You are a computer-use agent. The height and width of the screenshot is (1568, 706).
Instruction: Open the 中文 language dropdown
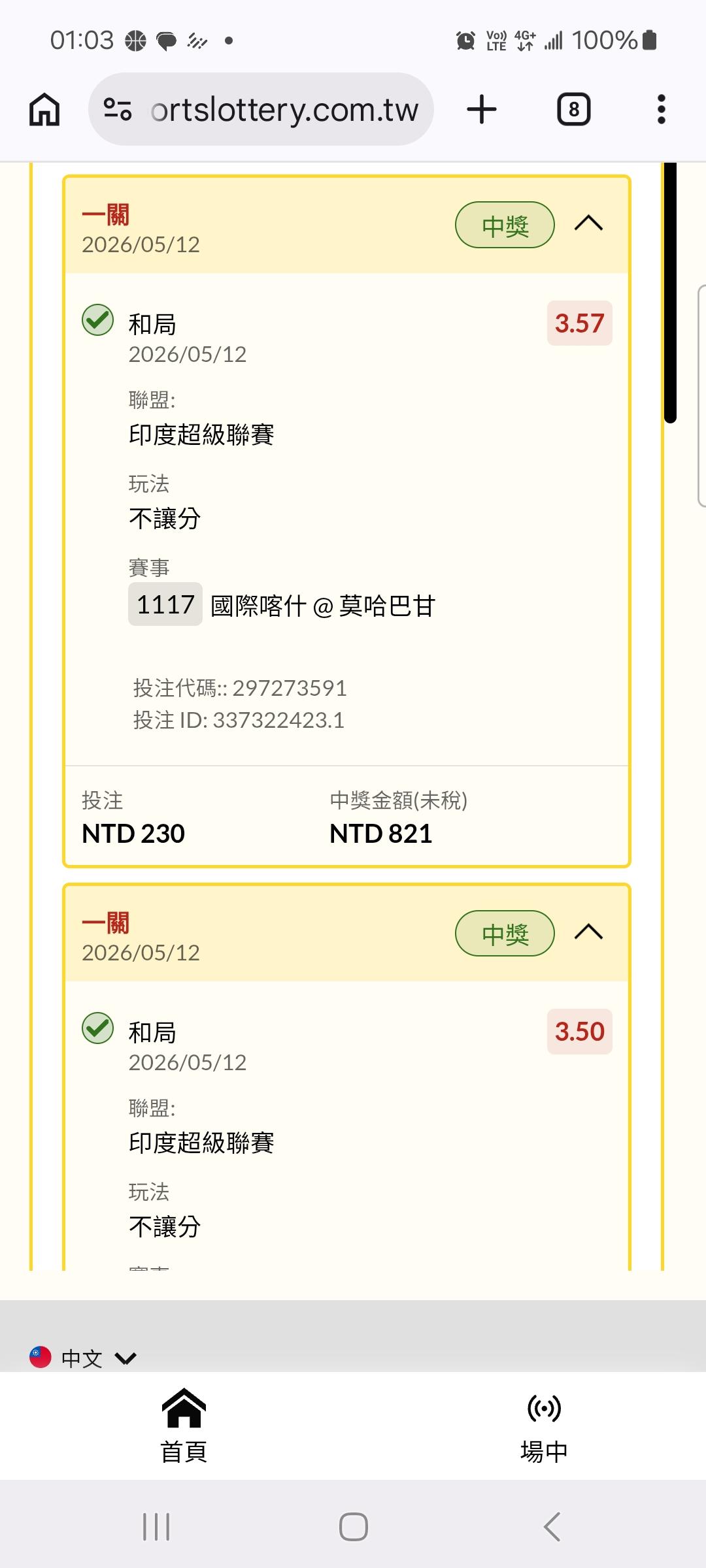click(83, 1358)
